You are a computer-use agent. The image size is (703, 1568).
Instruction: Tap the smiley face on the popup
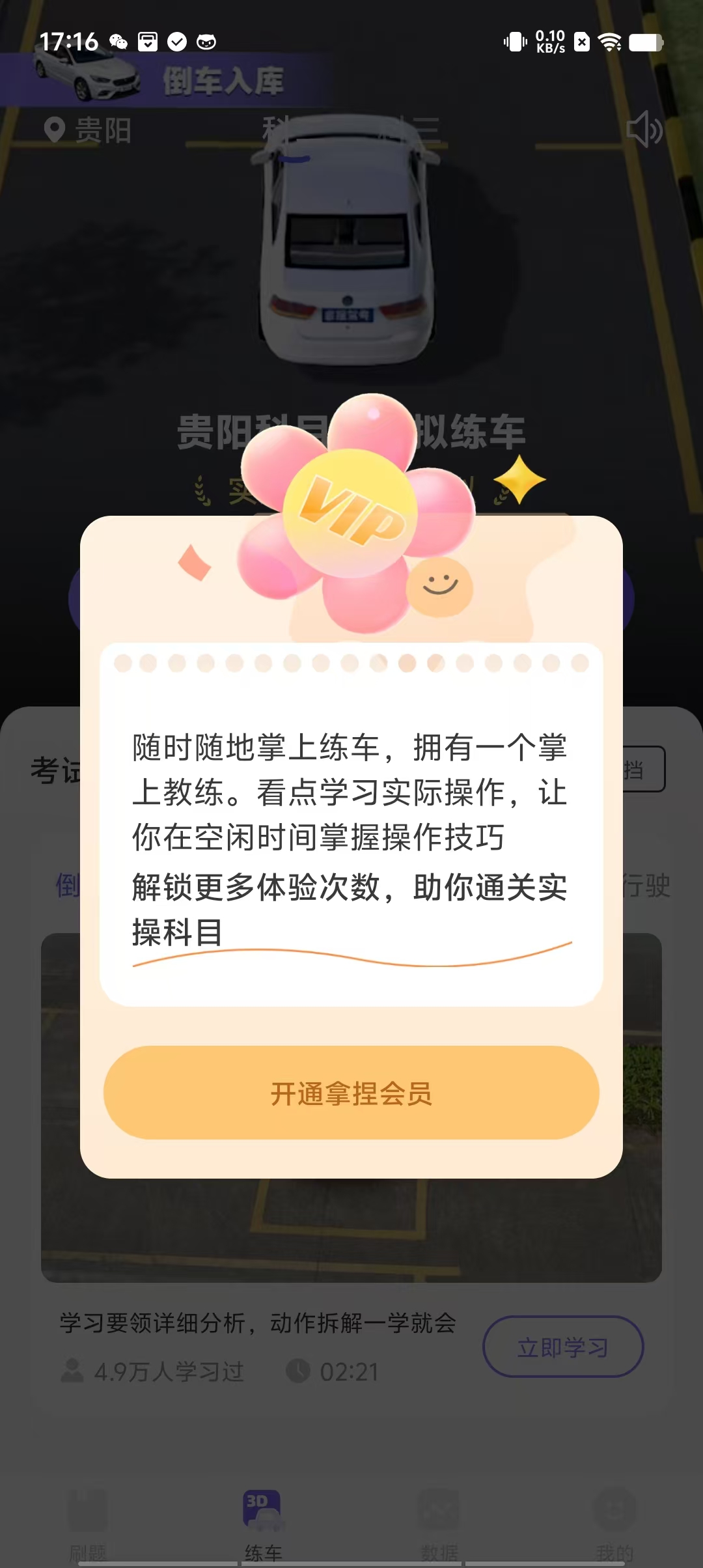click(x=441, y=585)
